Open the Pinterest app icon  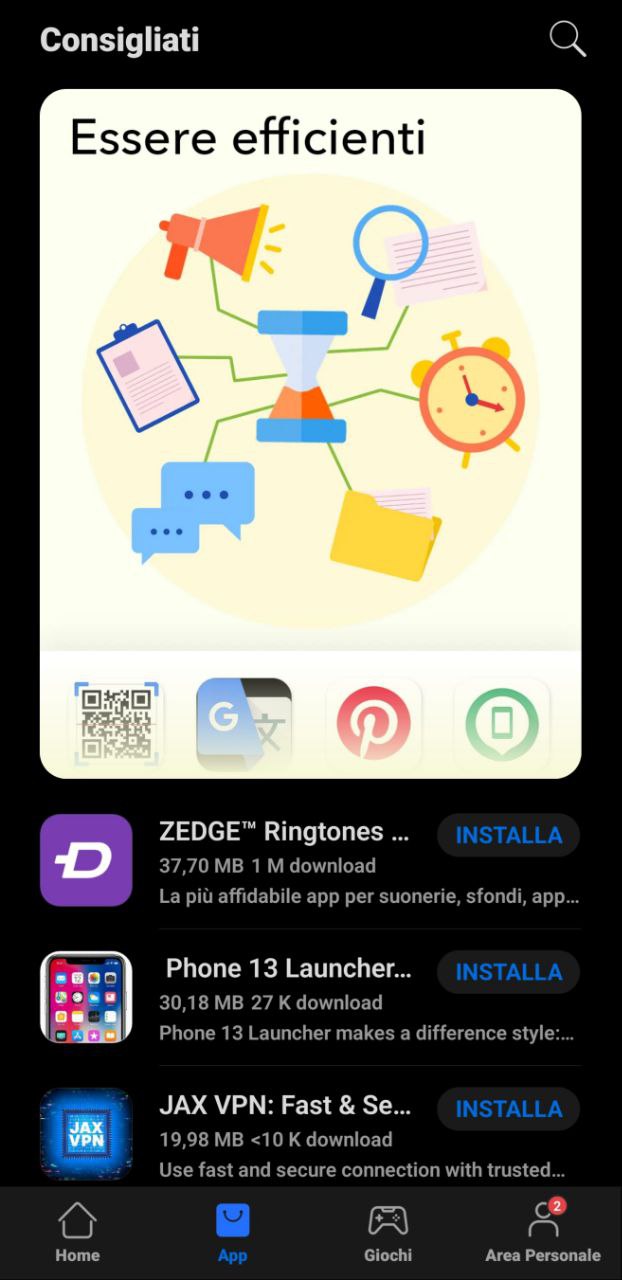tap(373, 724)
